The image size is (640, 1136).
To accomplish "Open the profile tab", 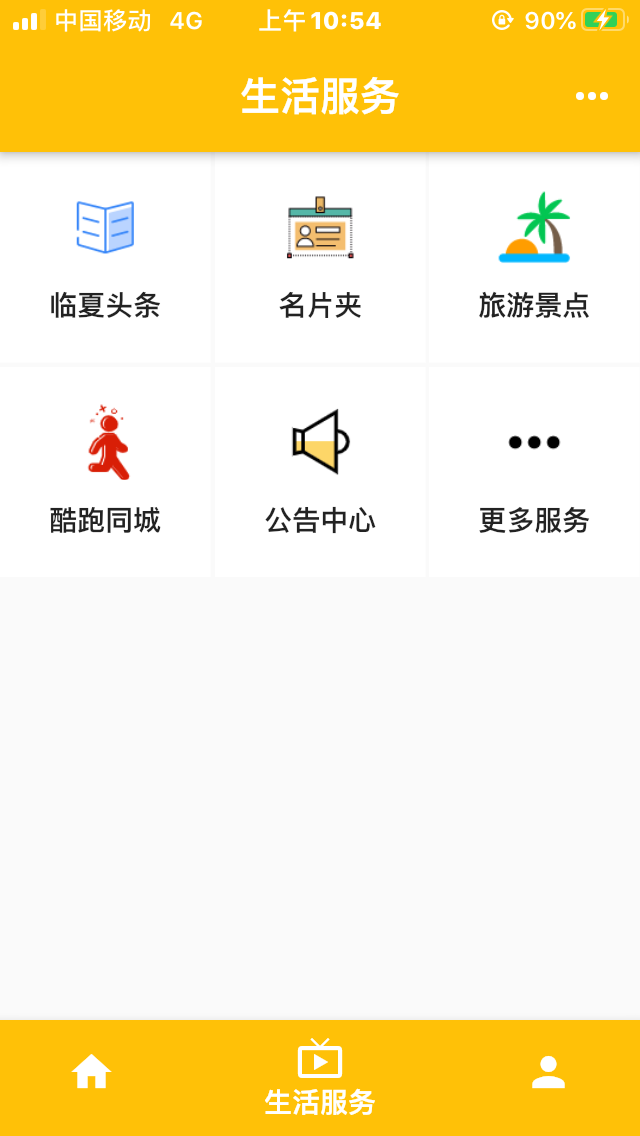I will 548,1072.
